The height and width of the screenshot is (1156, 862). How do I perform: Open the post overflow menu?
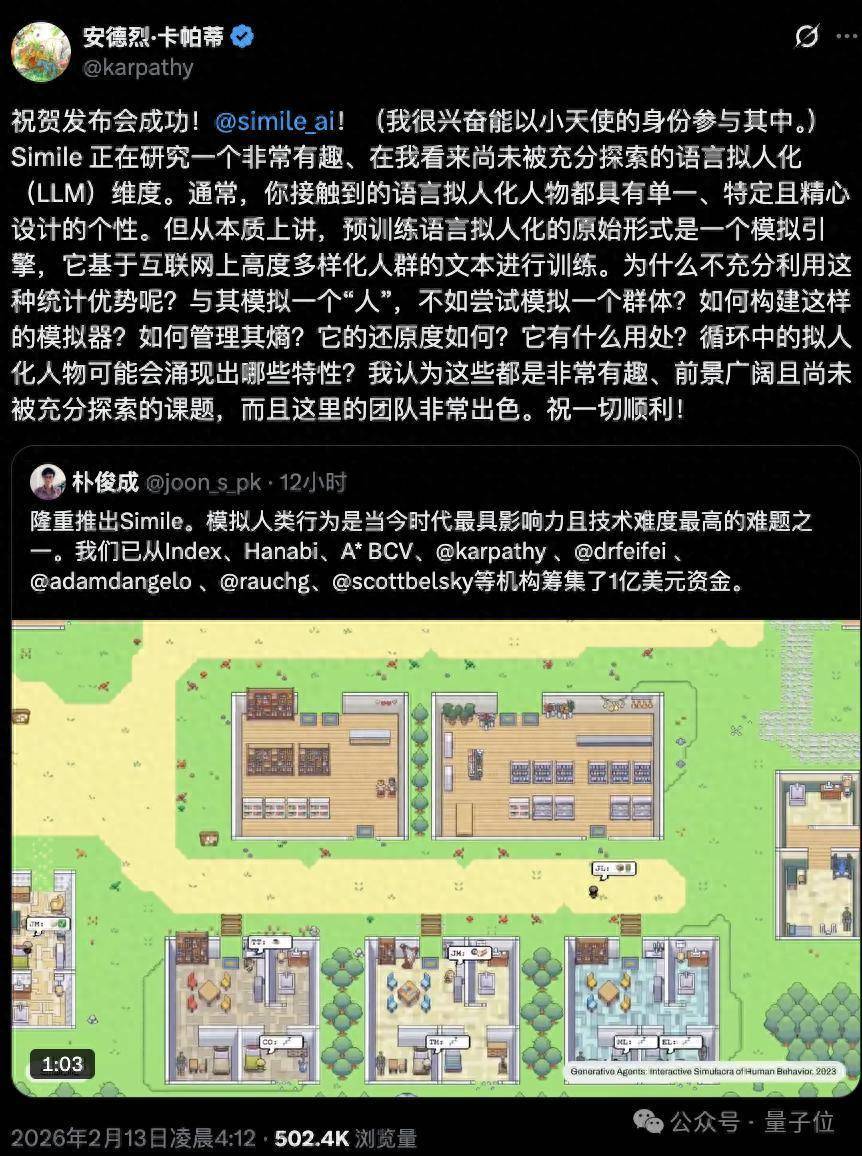point(846,37)
